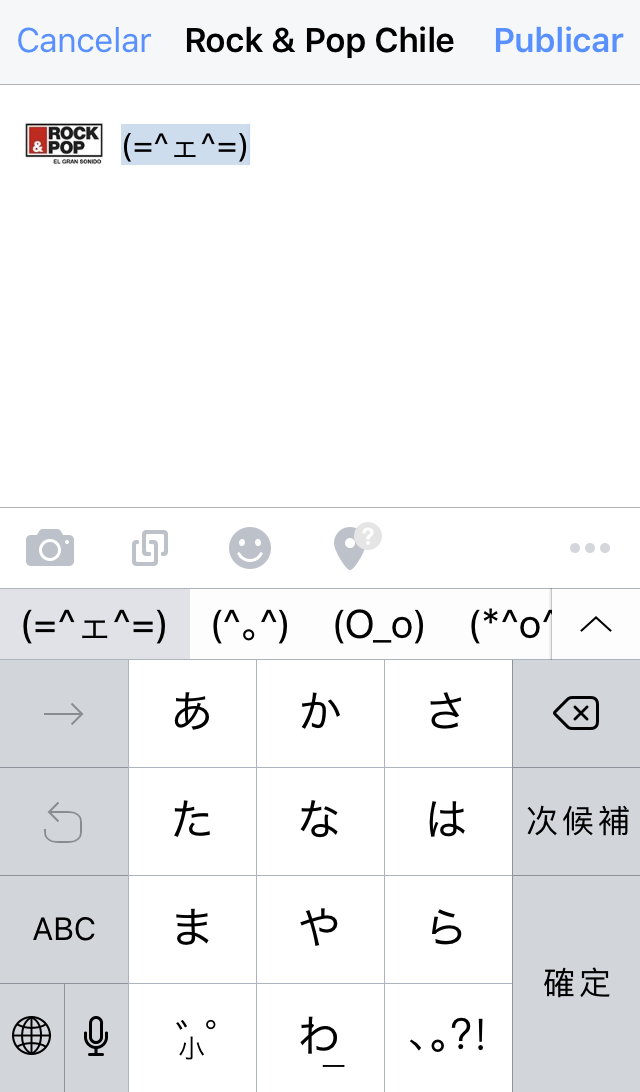Confirm the selection with 確定 key
This screenshot has height=1092, width=640.
(x=576, y=983)
